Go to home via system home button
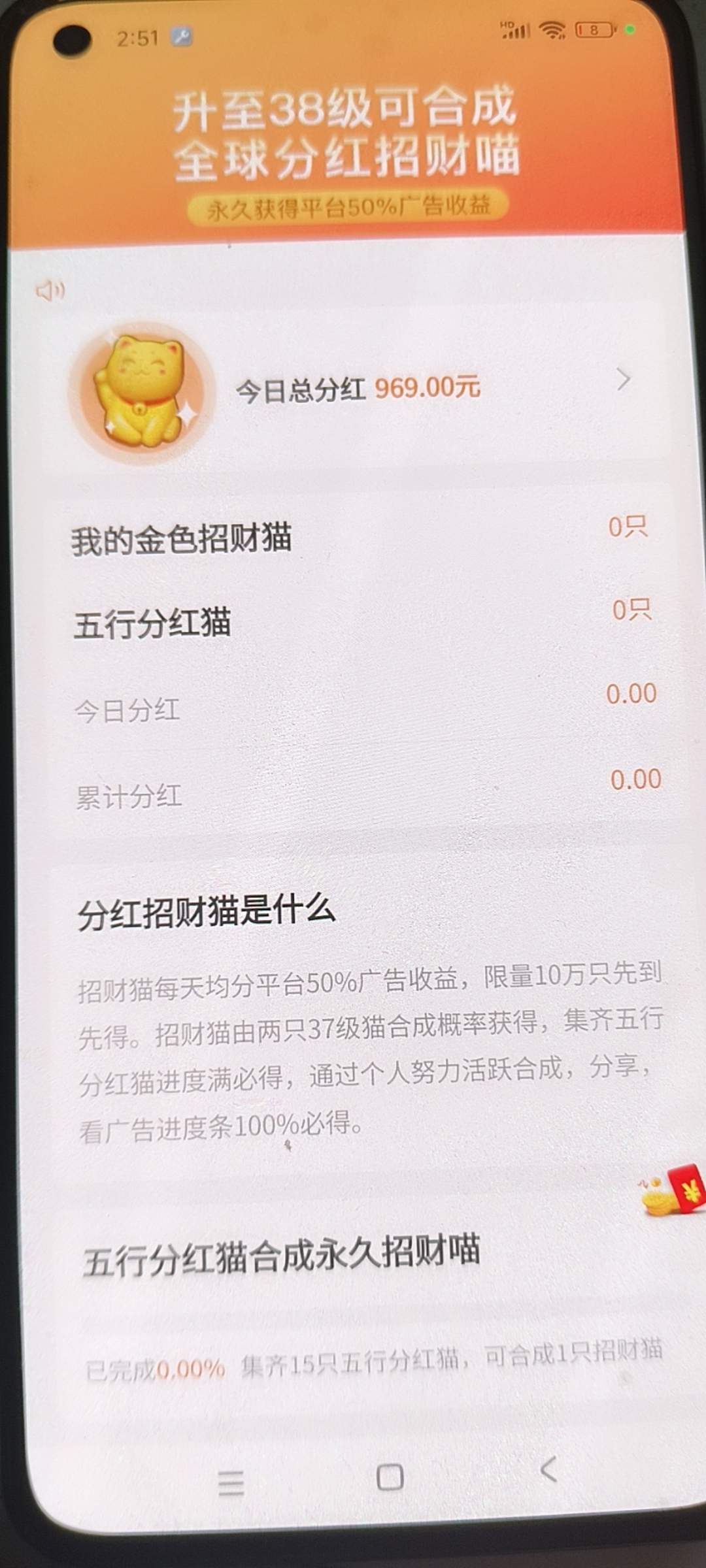Screen dimensions: 706x1568 390,1477
